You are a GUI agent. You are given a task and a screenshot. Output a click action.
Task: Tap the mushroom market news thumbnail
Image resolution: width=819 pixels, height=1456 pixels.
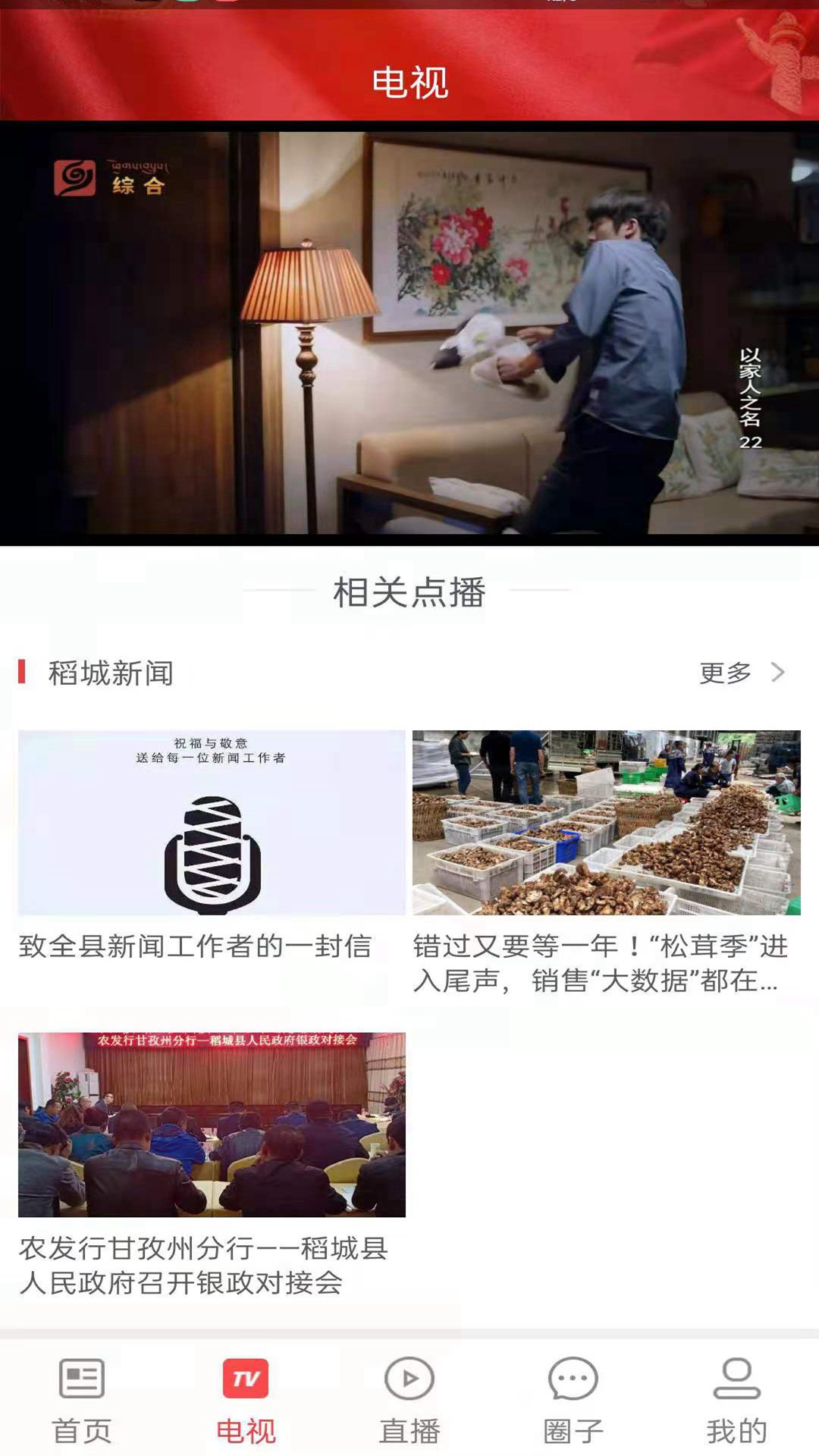(607, 823)
